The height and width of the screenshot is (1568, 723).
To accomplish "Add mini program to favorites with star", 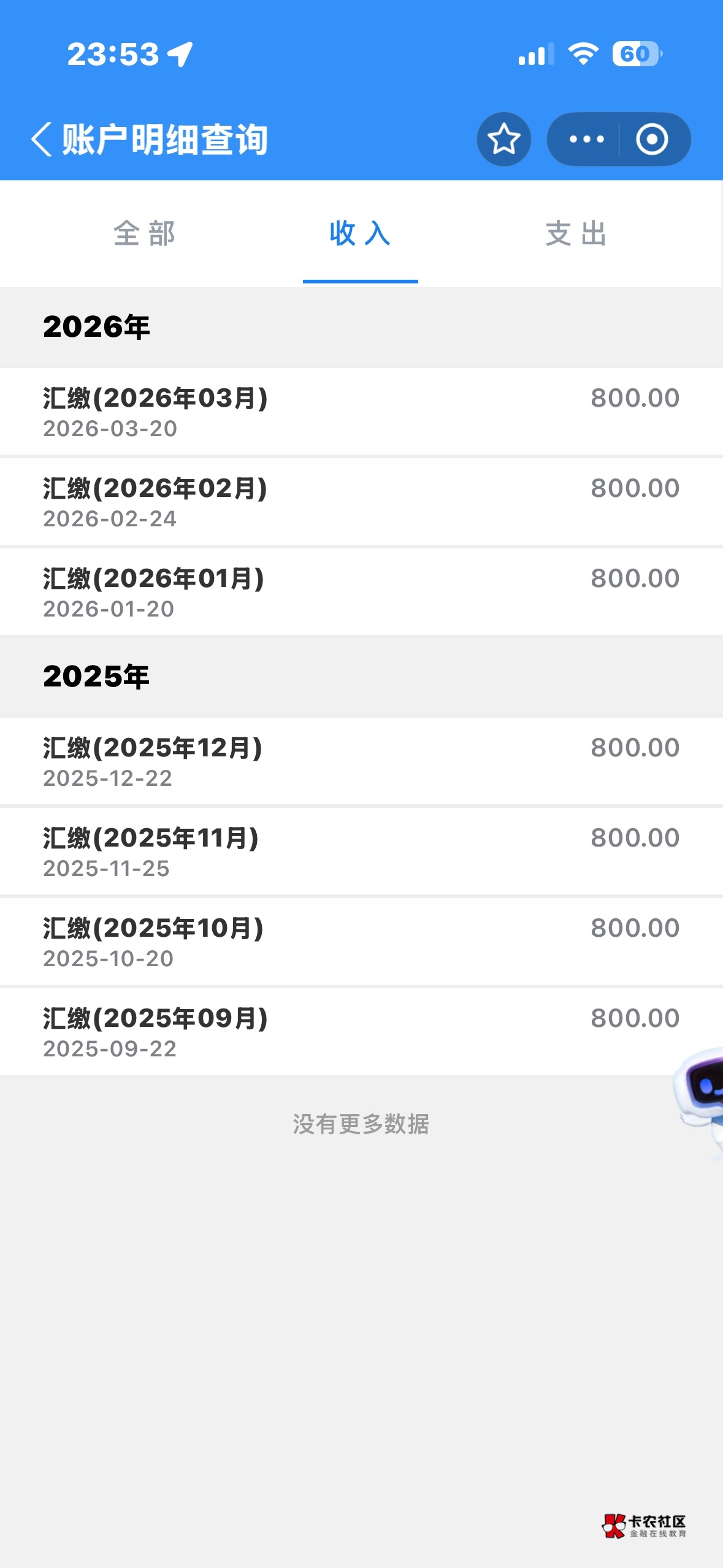I will 504,139.
